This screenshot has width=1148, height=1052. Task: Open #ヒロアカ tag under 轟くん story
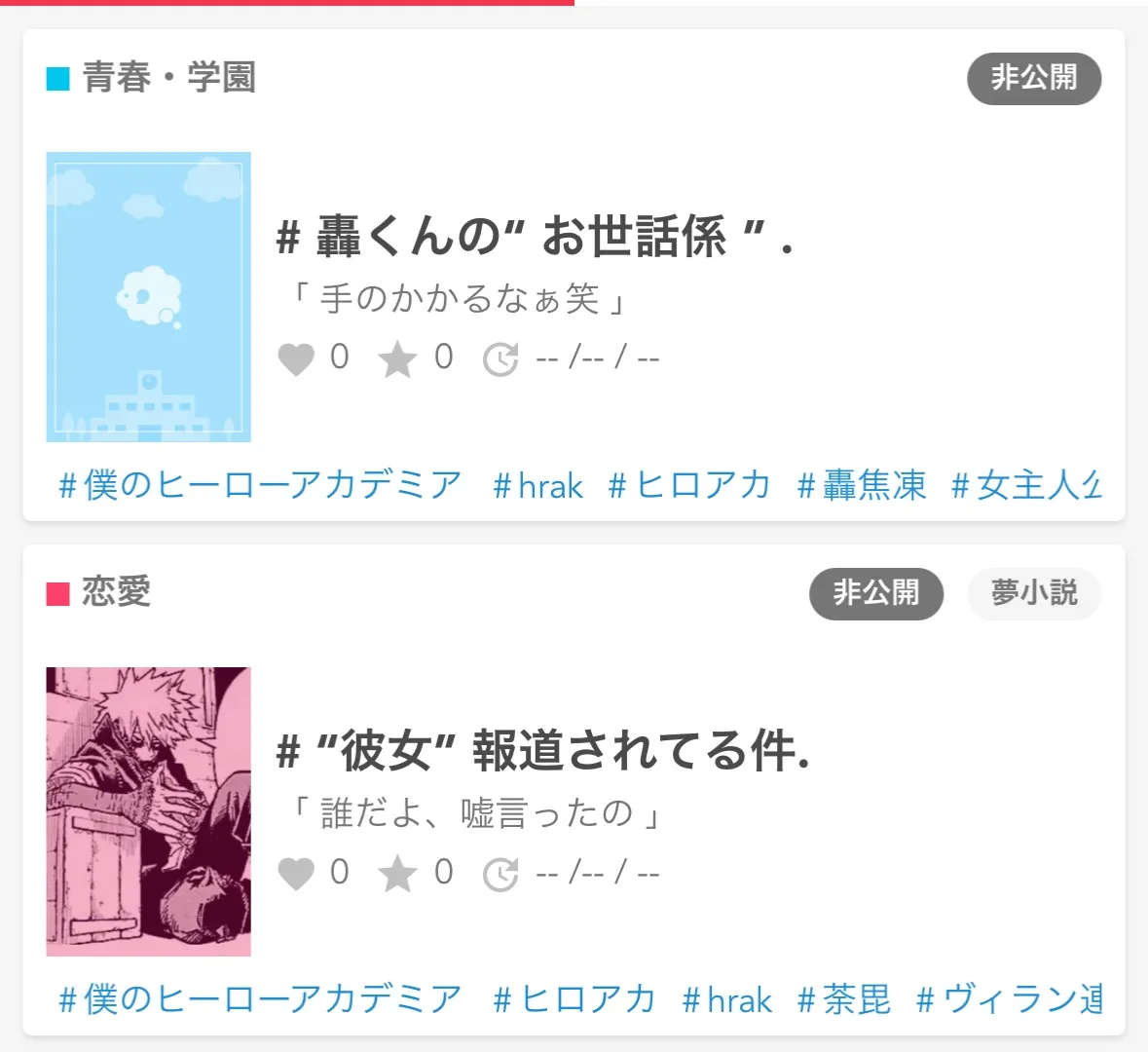(x=689, y=485)
